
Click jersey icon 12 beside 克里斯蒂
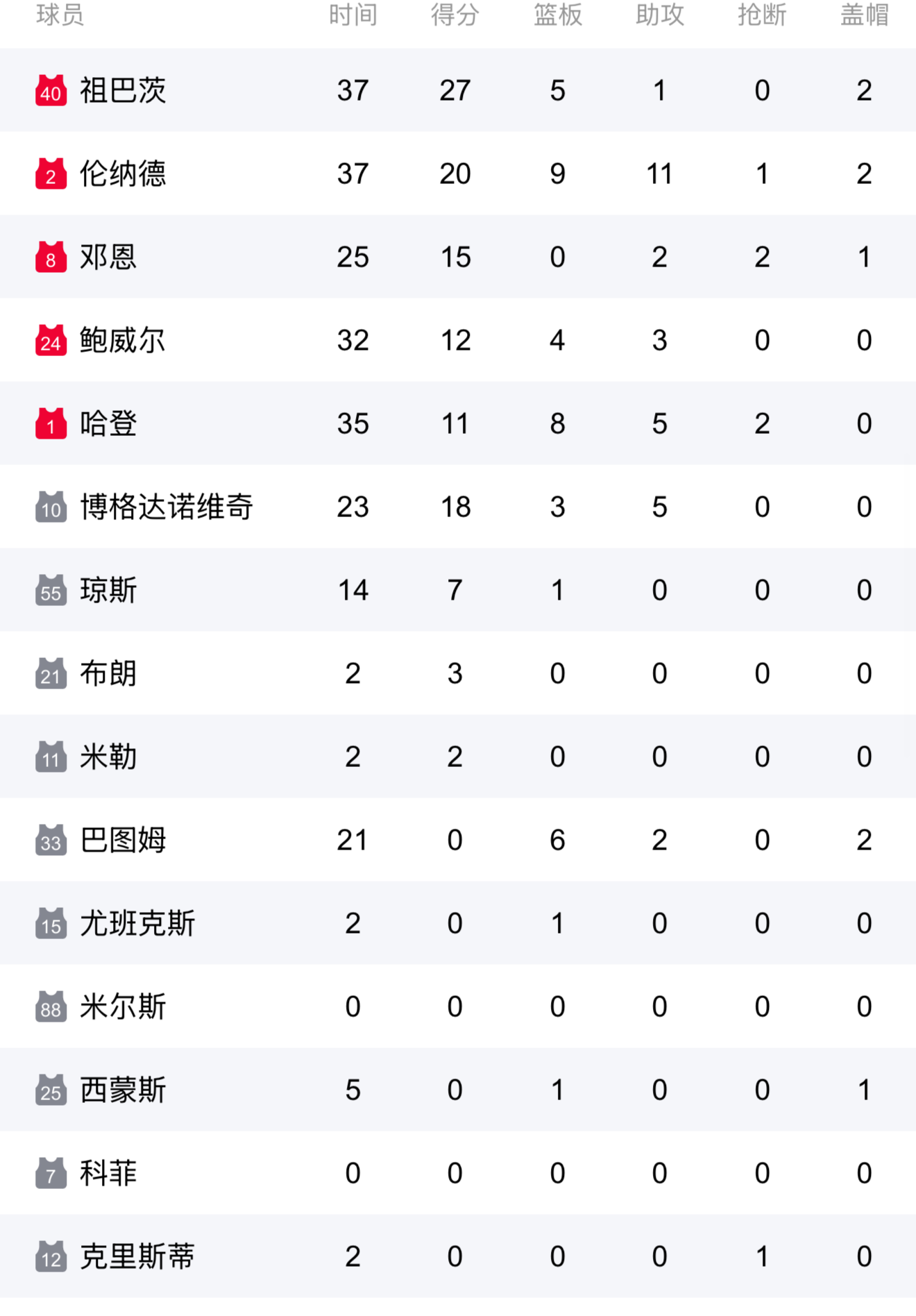[x=50, y=1256]
